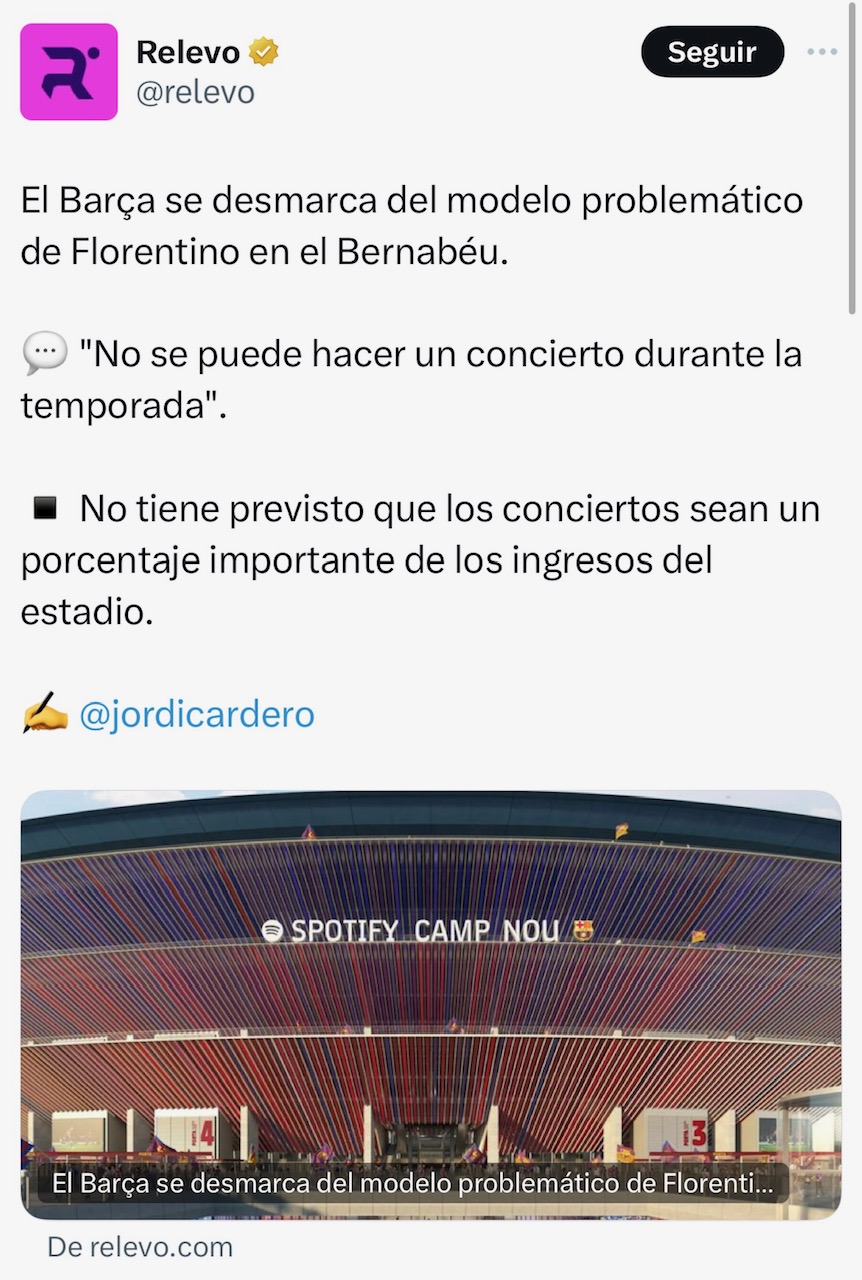The height and width of the screenshot is (1280, 862).
Task: Open the 'De relevo.com' source link
Action: [140, 1247]
